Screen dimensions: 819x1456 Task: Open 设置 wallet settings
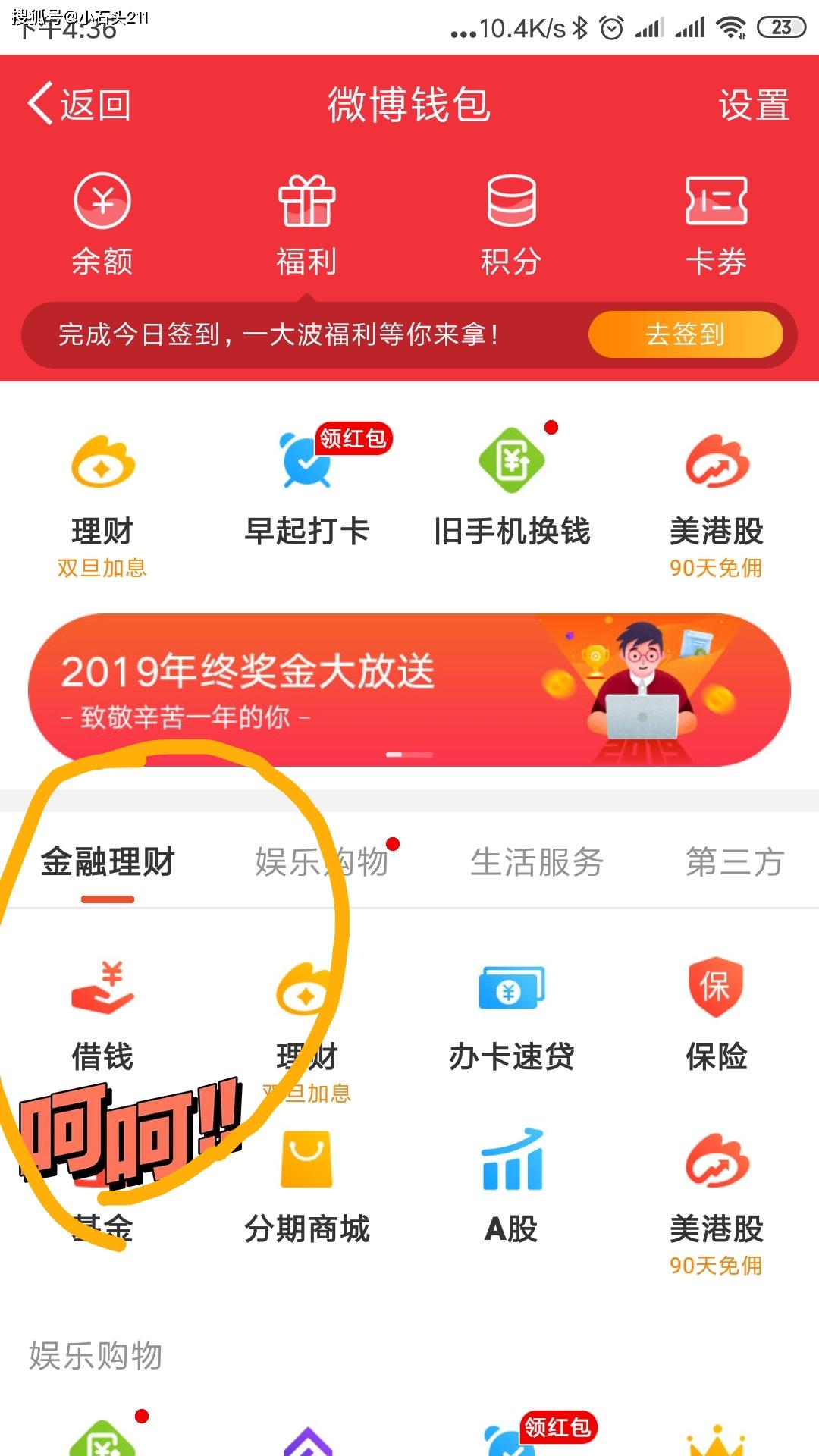pyautogui.click(x=753, y=105)
